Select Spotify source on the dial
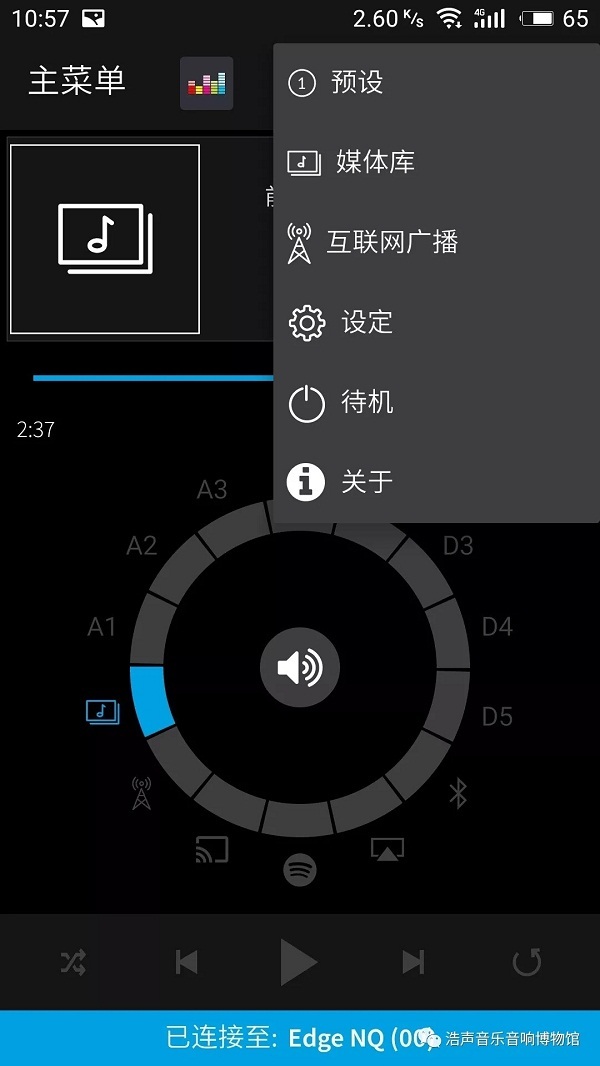This screenshot has height=1066, width=600. pos(300,870)
